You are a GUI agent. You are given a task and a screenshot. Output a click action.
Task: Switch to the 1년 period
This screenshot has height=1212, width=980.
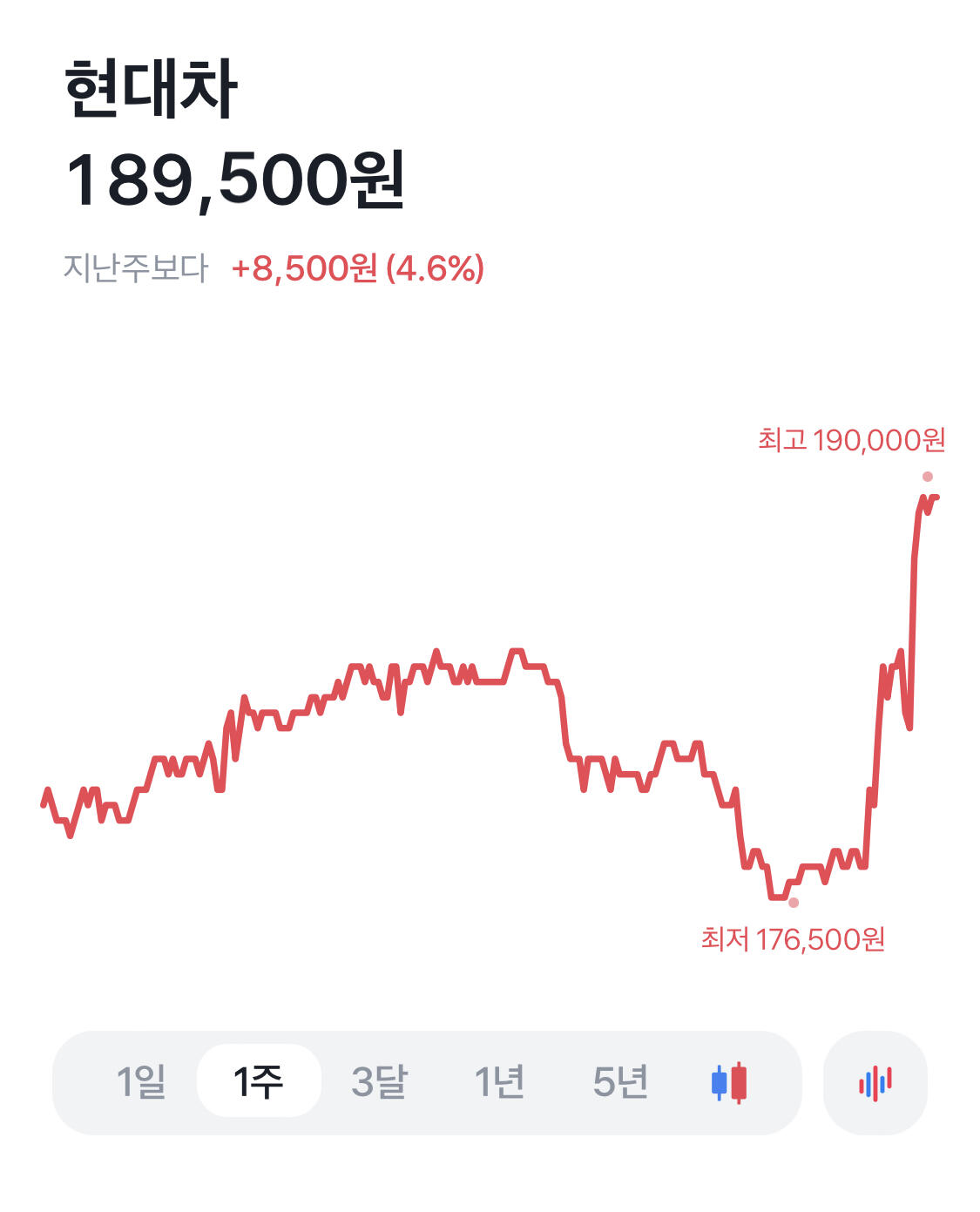(x=499, y=1082)
